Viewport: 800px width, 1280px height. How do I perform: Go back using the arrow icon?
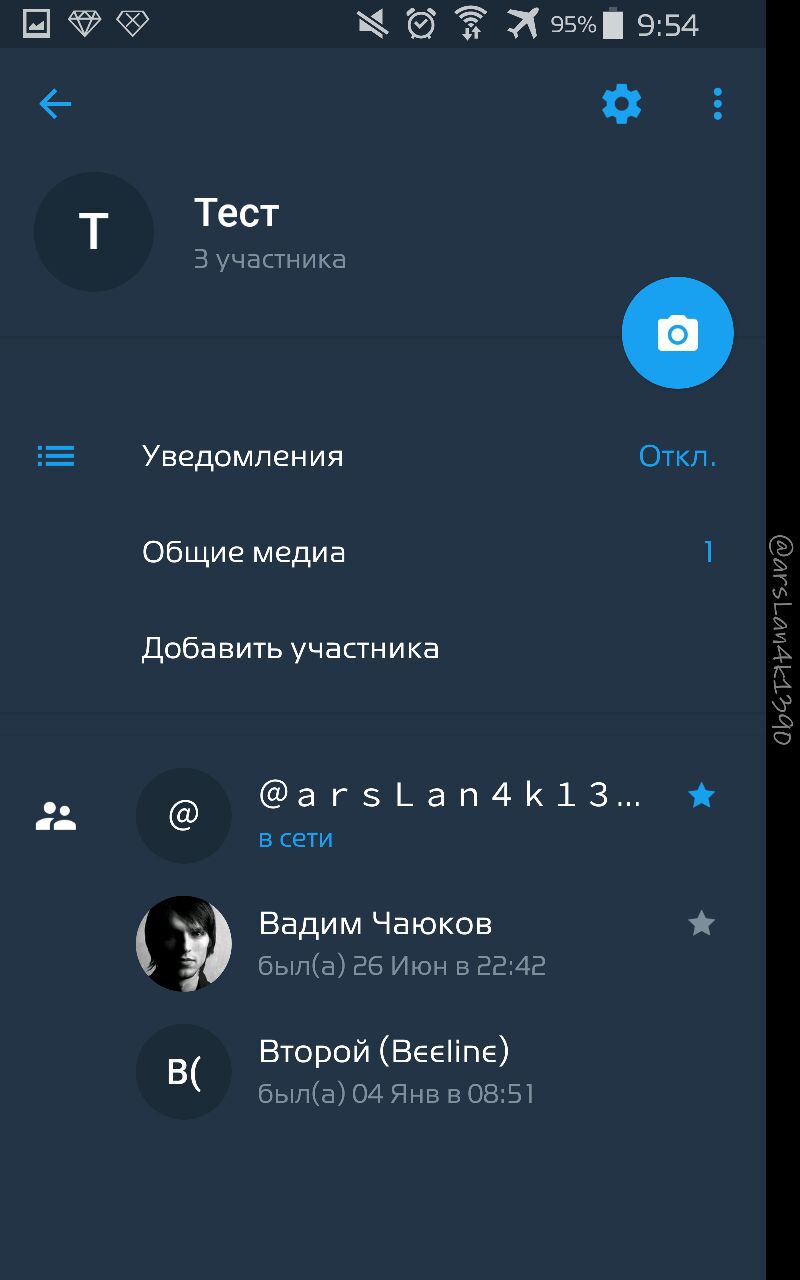tap(55, 104)
